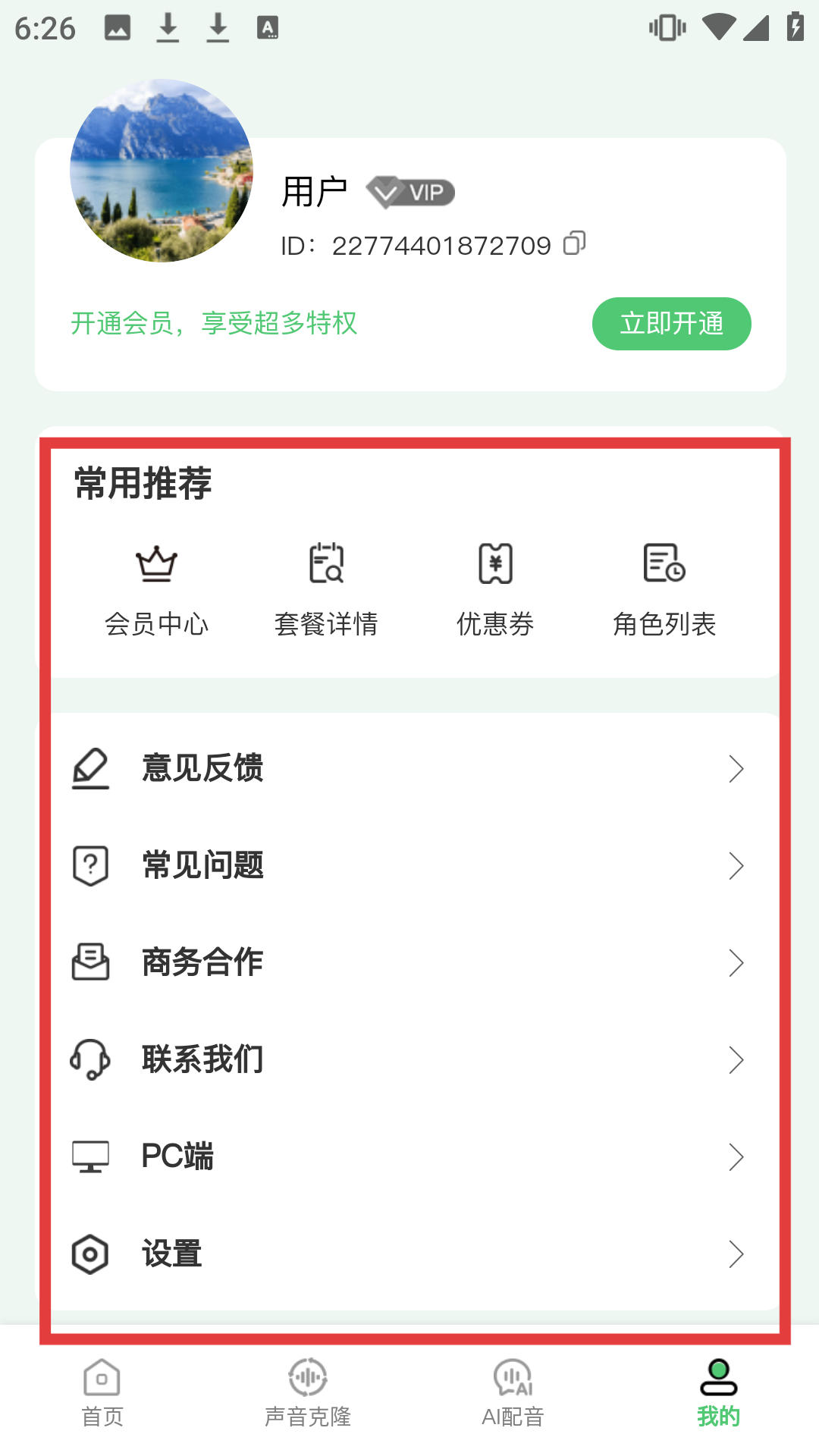Tap the 立即开通 membership button
Screen dimensions: 819x1456
pyautogui.click(x=671, y=324)
